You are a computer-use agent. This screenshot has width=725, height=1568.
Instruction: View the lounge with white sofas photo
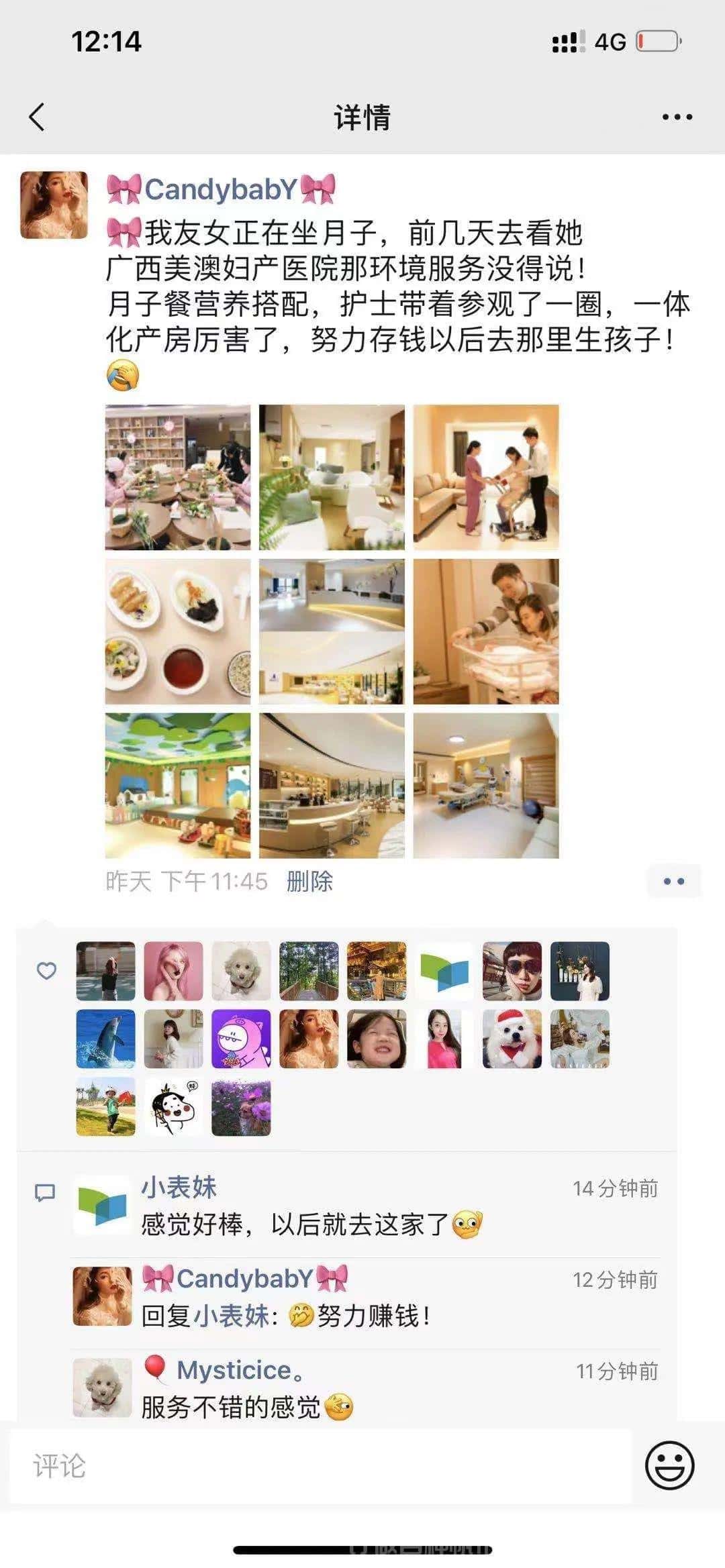pos(332,477)
